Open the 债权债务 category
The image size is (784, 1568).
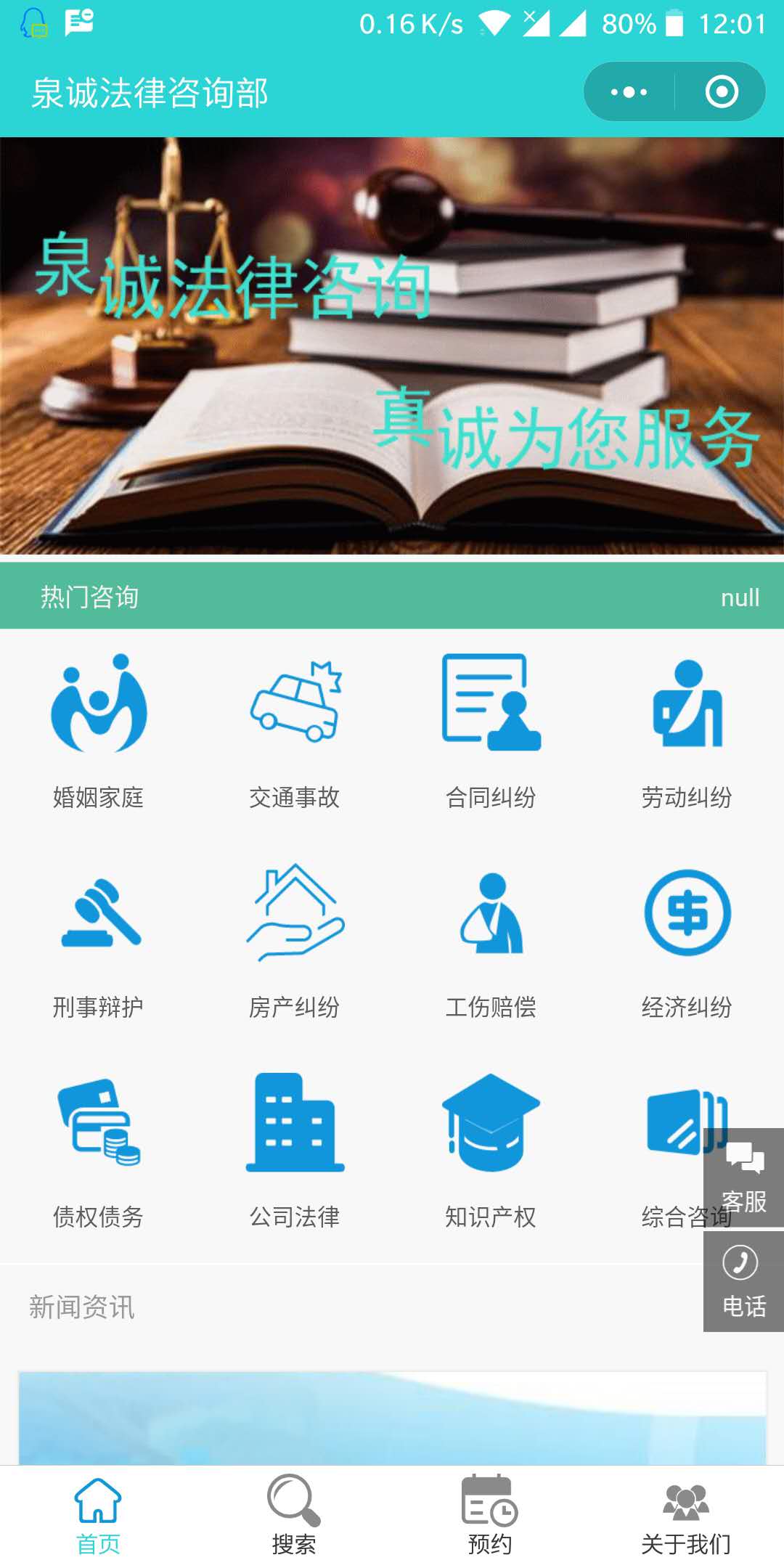click(x=99, y=1151)
